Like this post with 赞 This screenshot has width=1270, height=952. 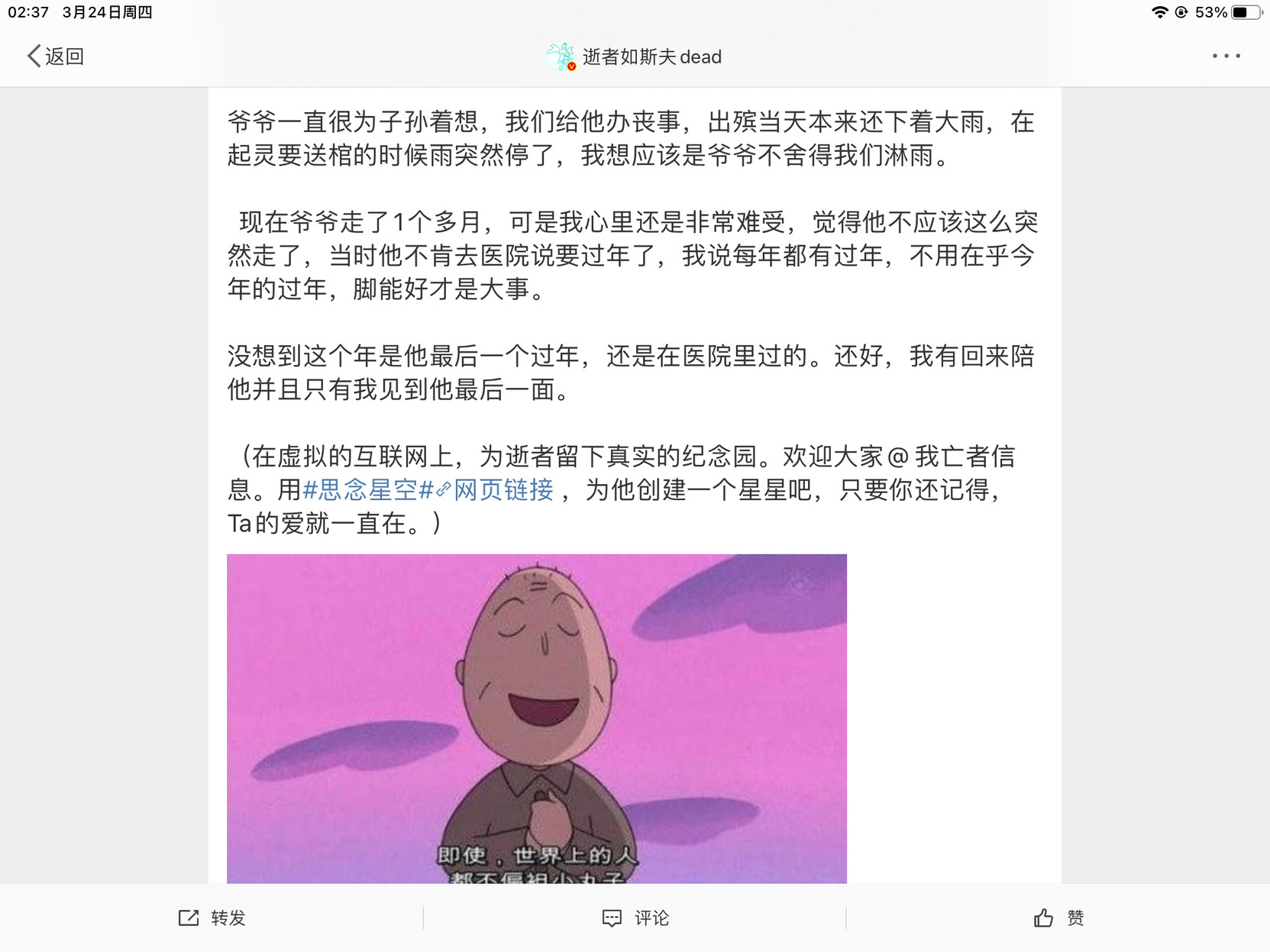coord(1058,918)
